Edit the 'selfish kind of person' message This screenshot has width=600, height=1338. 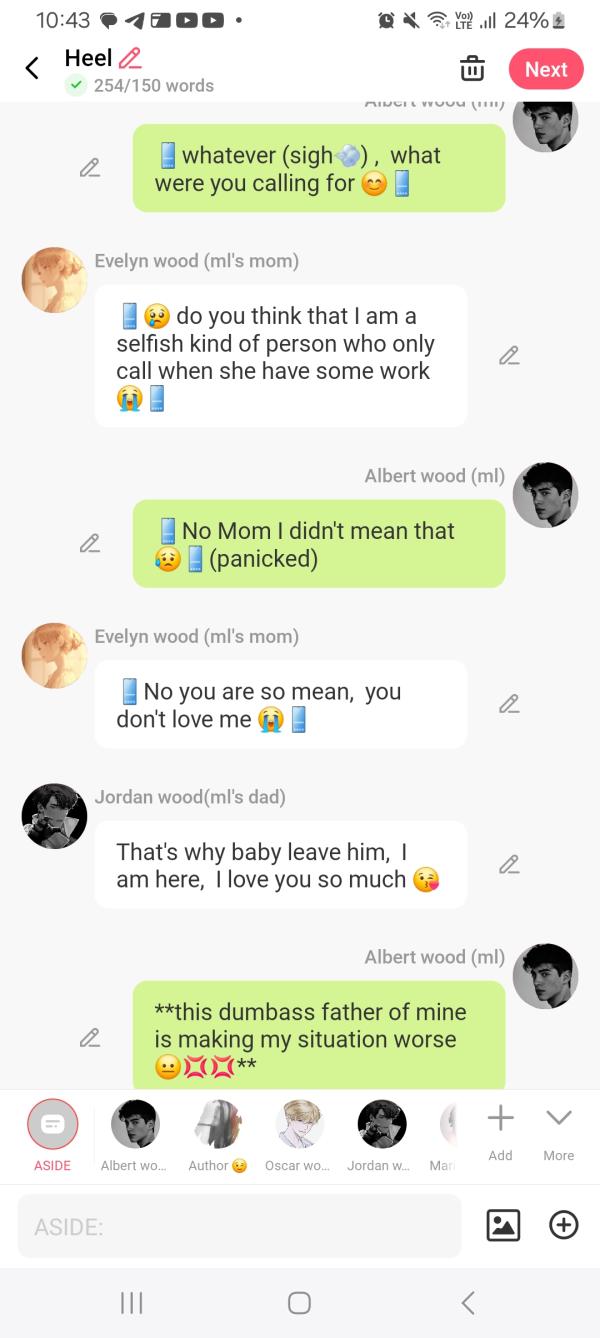509,355
